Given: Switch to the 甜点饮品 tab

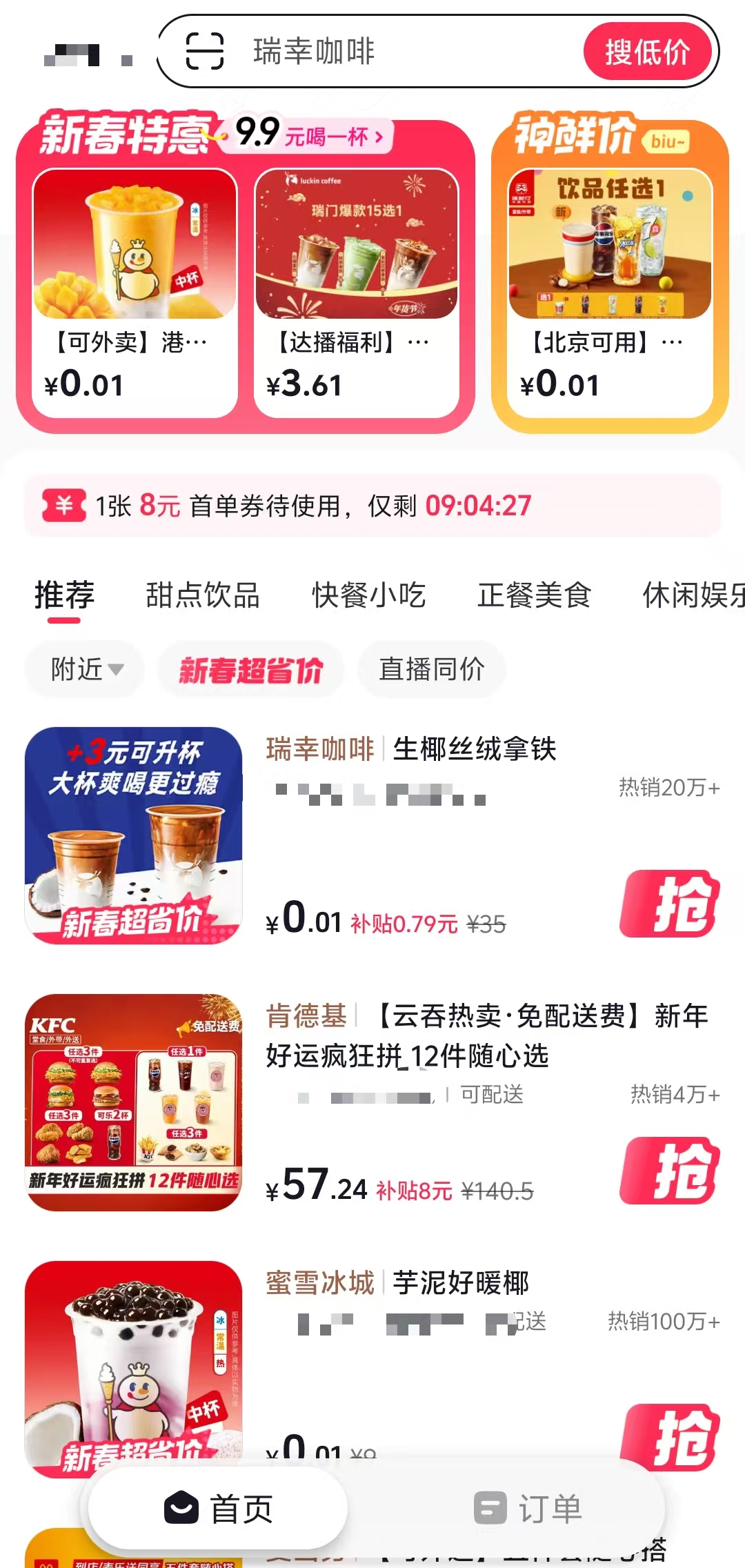Looking at the screenshot, I should (x=201, y=595).
